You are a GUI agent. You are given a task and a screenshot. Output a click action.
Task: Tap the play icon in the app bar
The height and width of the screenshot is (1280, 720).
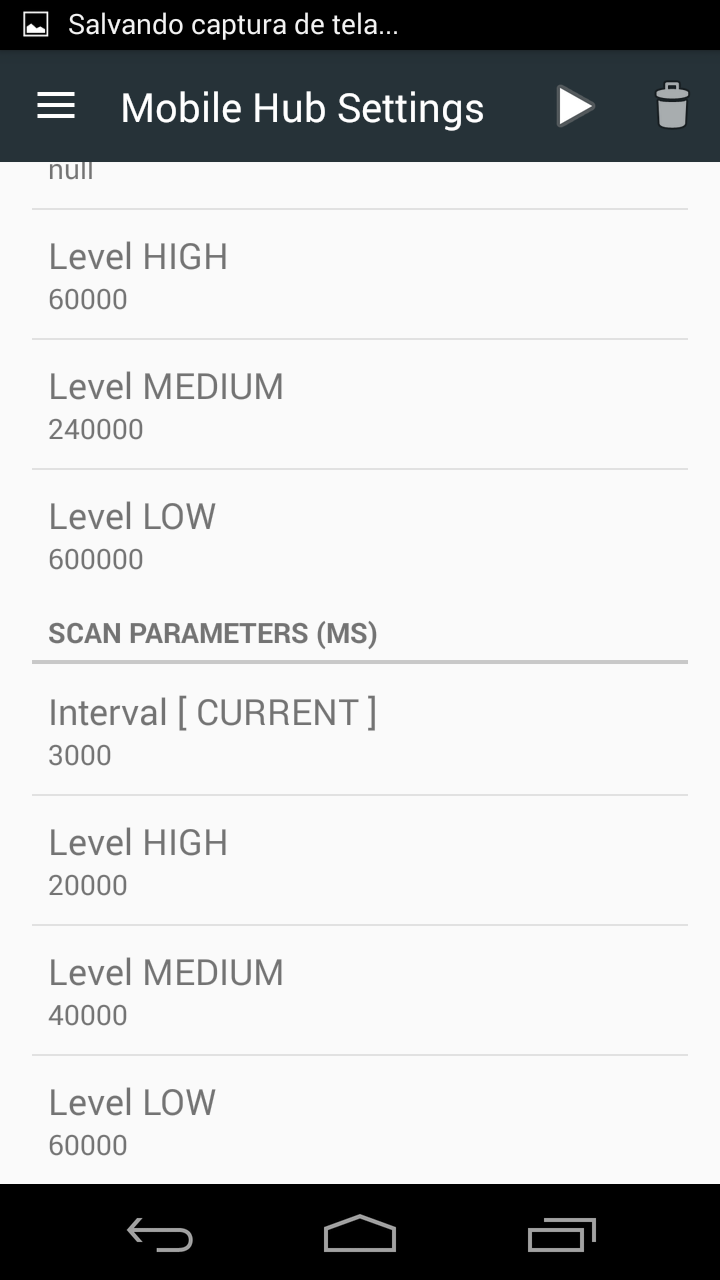575,106
